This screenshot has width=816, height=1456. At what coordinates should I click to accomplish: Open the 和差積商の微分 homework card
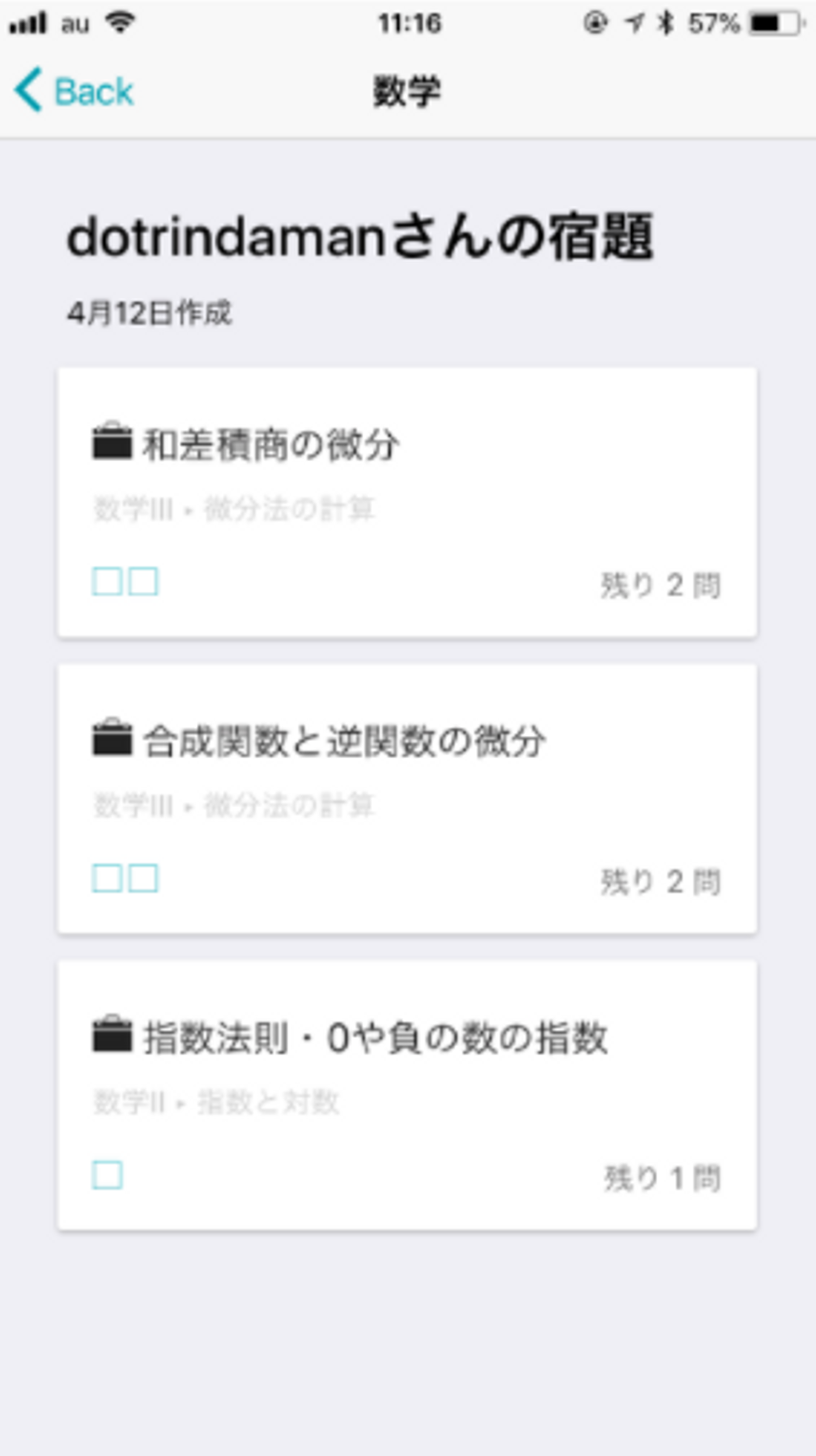coord(407,503)
